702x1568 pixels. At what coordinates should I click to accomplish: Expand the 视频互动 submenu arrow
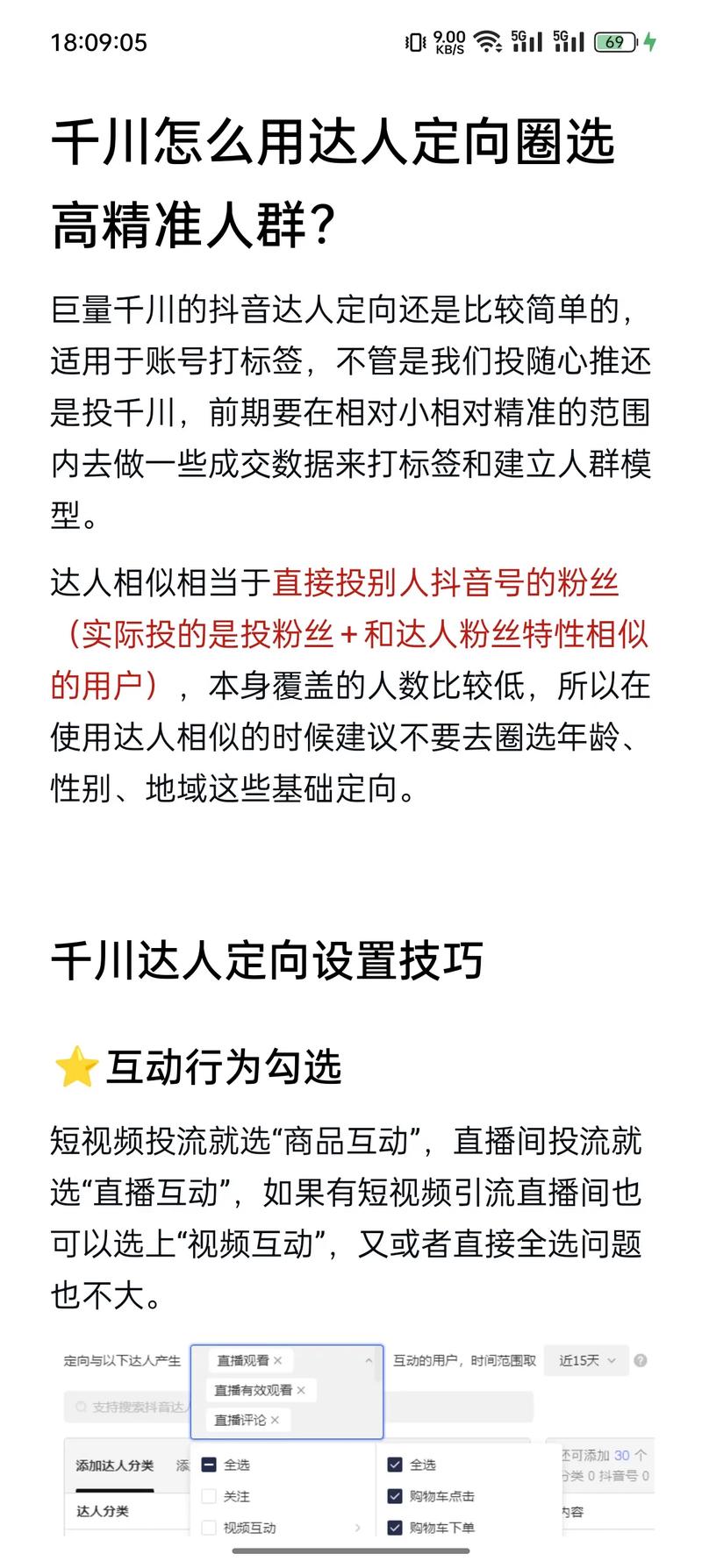click(357, 1528)
